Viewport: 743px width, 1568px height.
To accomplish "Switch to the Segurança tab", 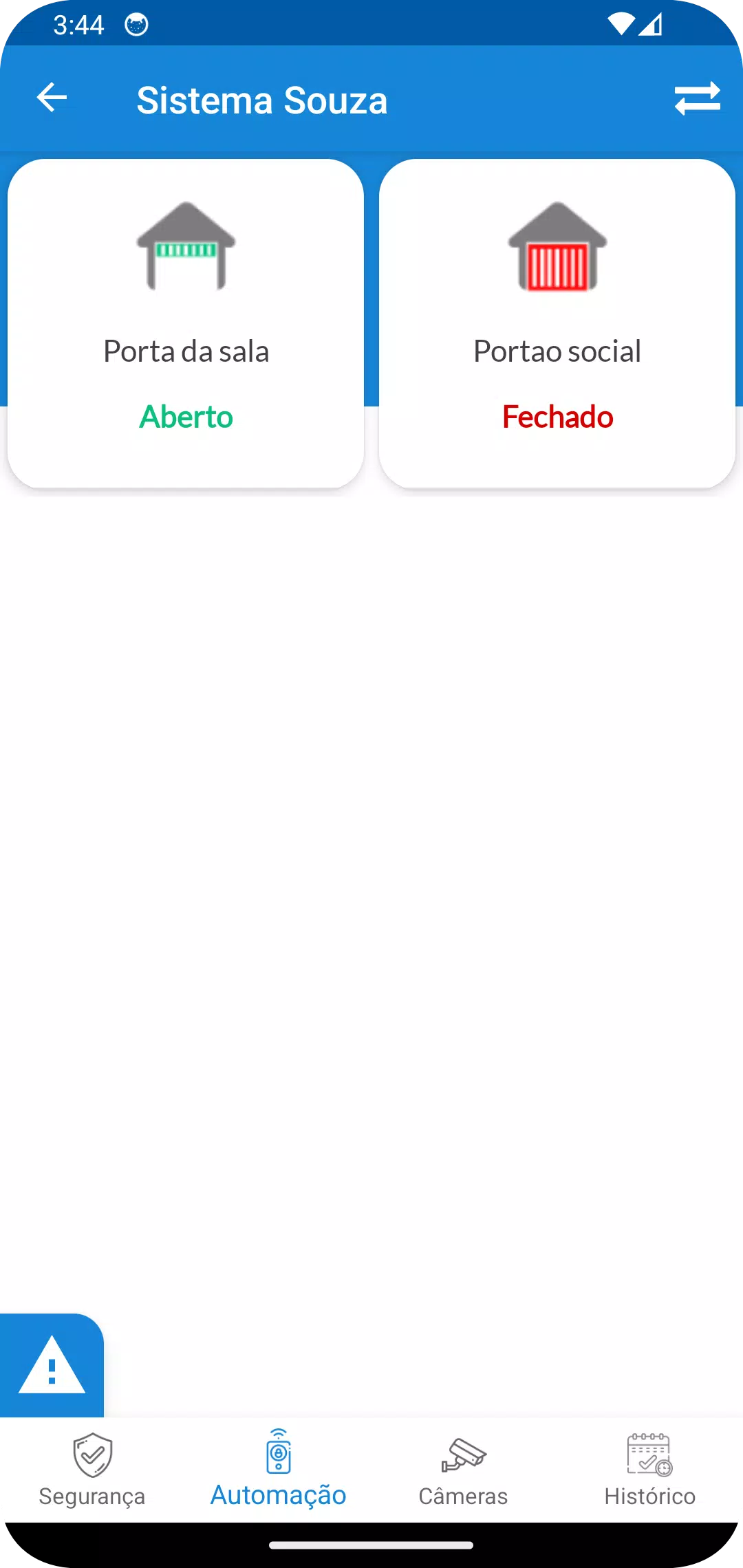I will tap(92, 1470).
